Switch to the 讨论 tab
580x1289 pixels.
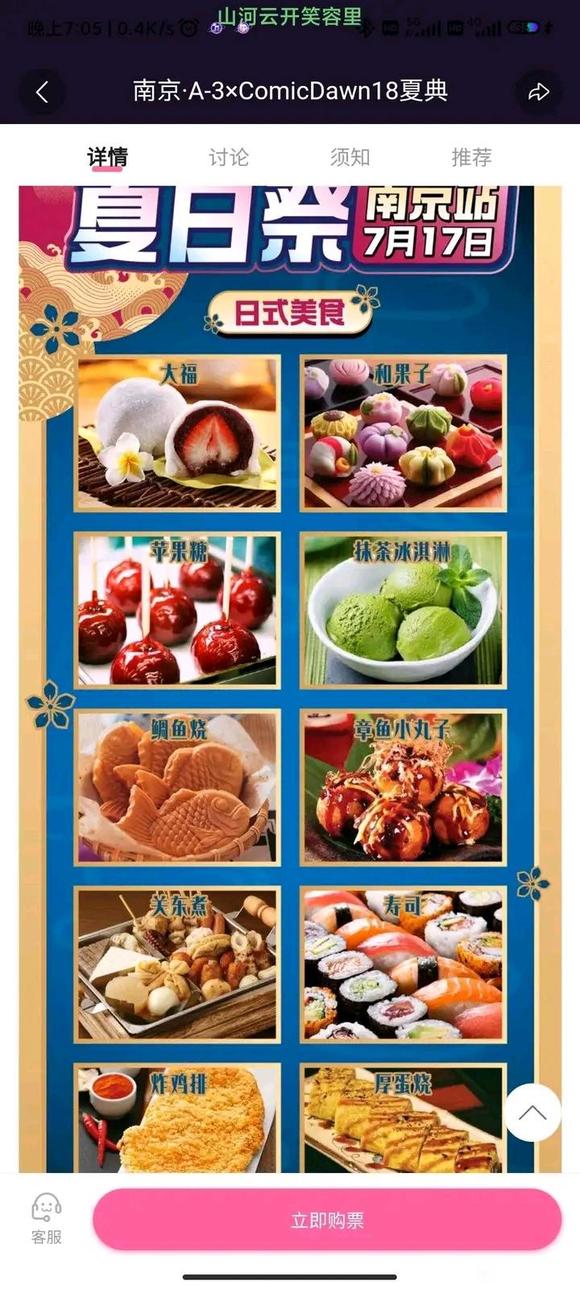point(228,157)
